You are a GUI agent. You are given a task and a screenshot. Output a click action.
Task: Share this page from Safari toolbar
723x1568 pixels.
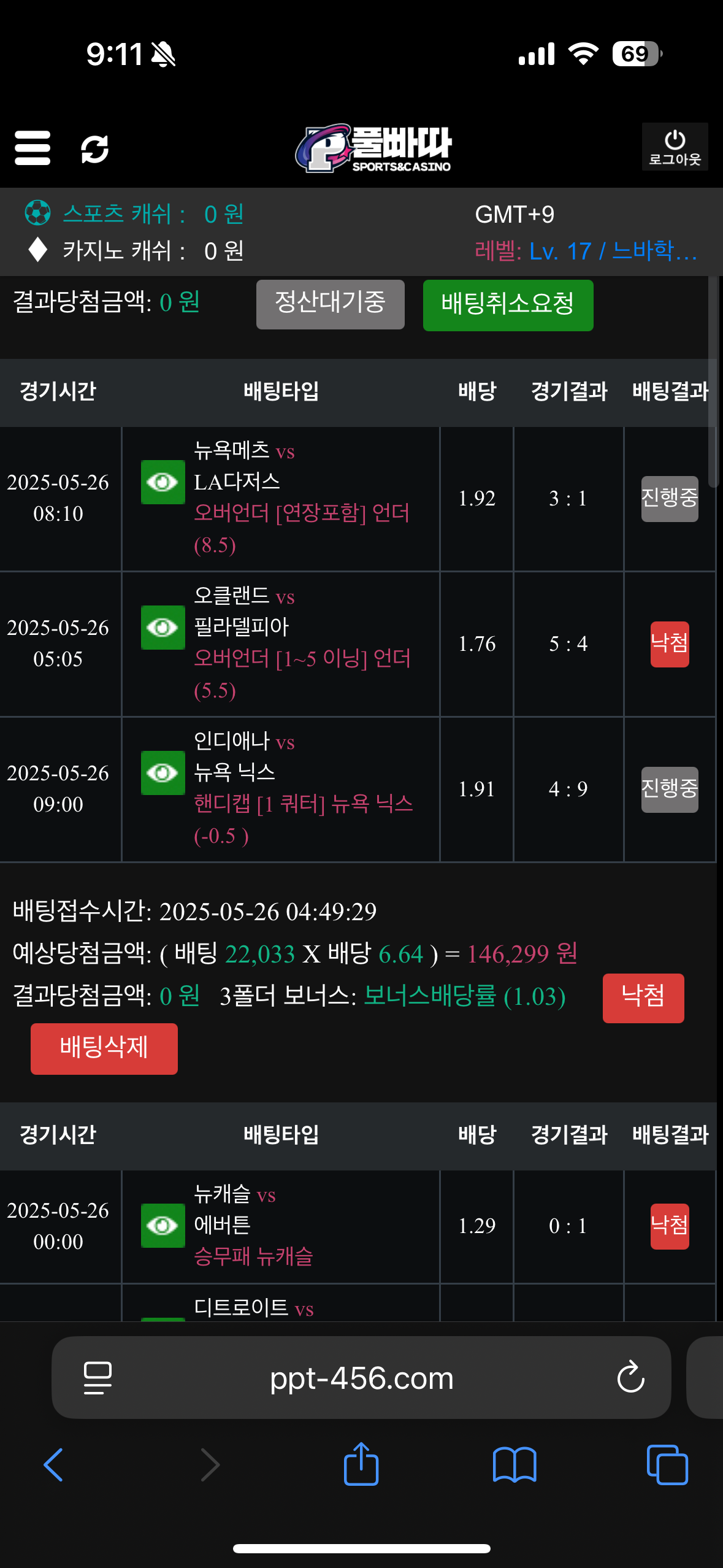pyautogui.click(x=361, y=1465)
